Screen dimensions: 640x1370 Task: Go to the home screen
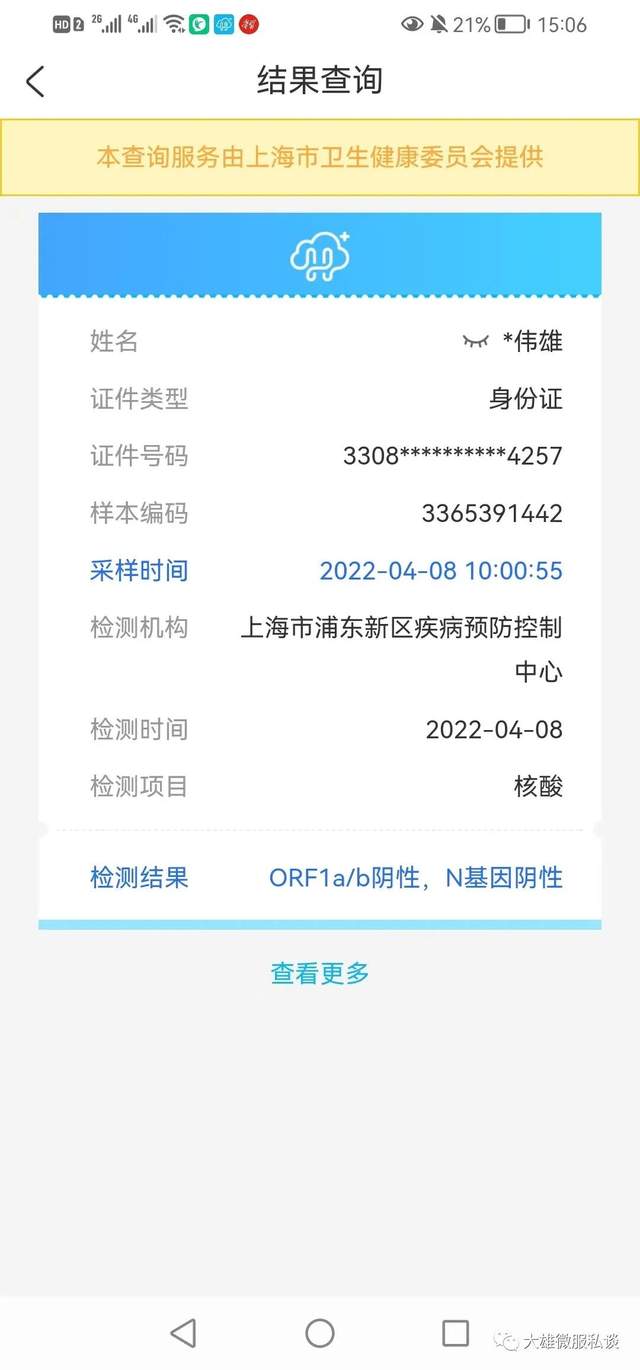(x=320, y=1332)
